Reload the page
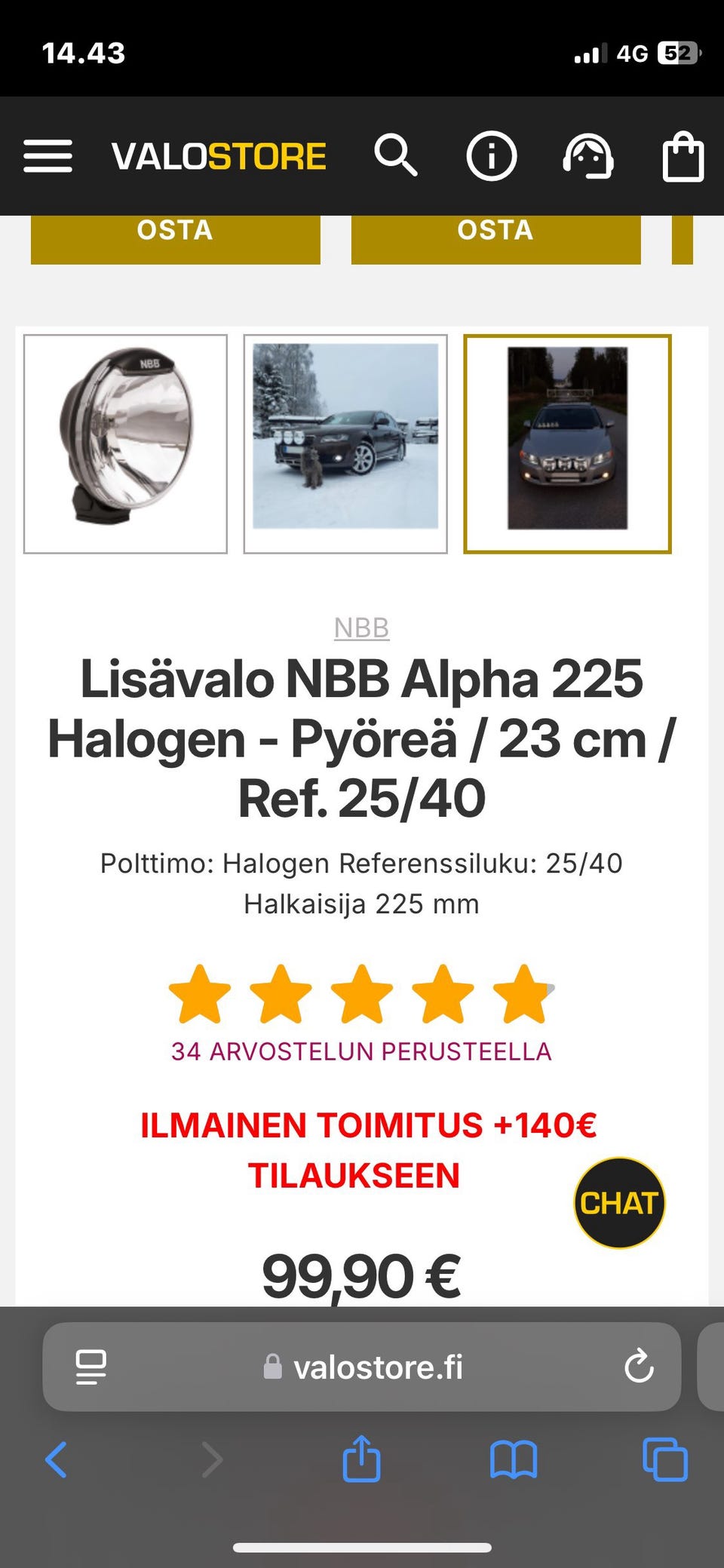 [639, 1367]
